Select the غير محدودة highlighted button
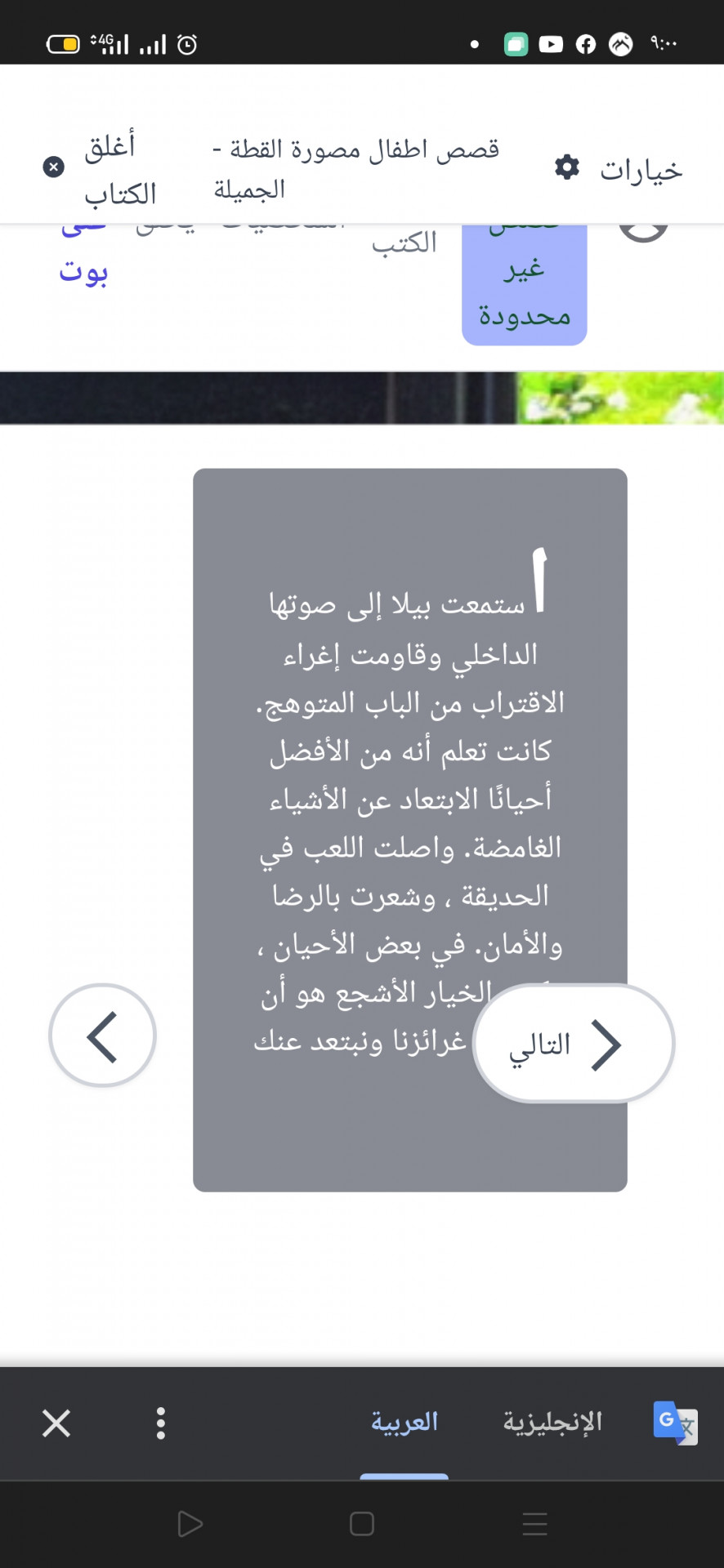 (525, 284)
